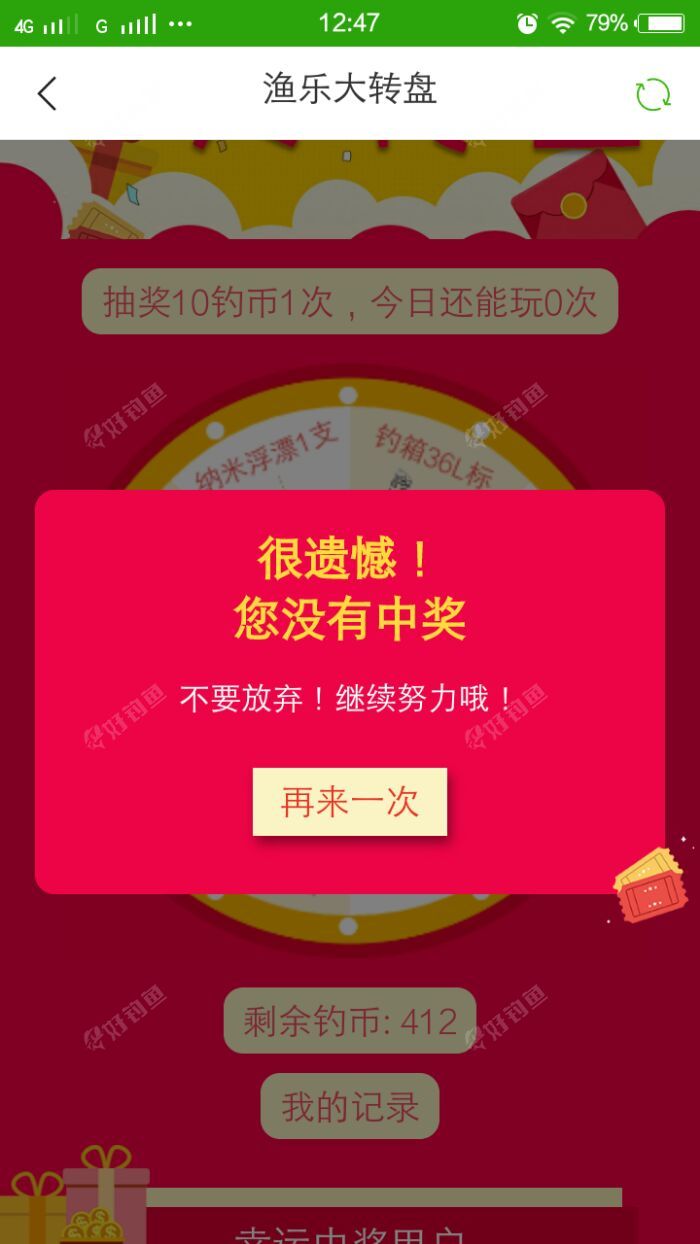Refresh the page with the green icon
This screenshot has width=700, height=1244.
[653, 94]
